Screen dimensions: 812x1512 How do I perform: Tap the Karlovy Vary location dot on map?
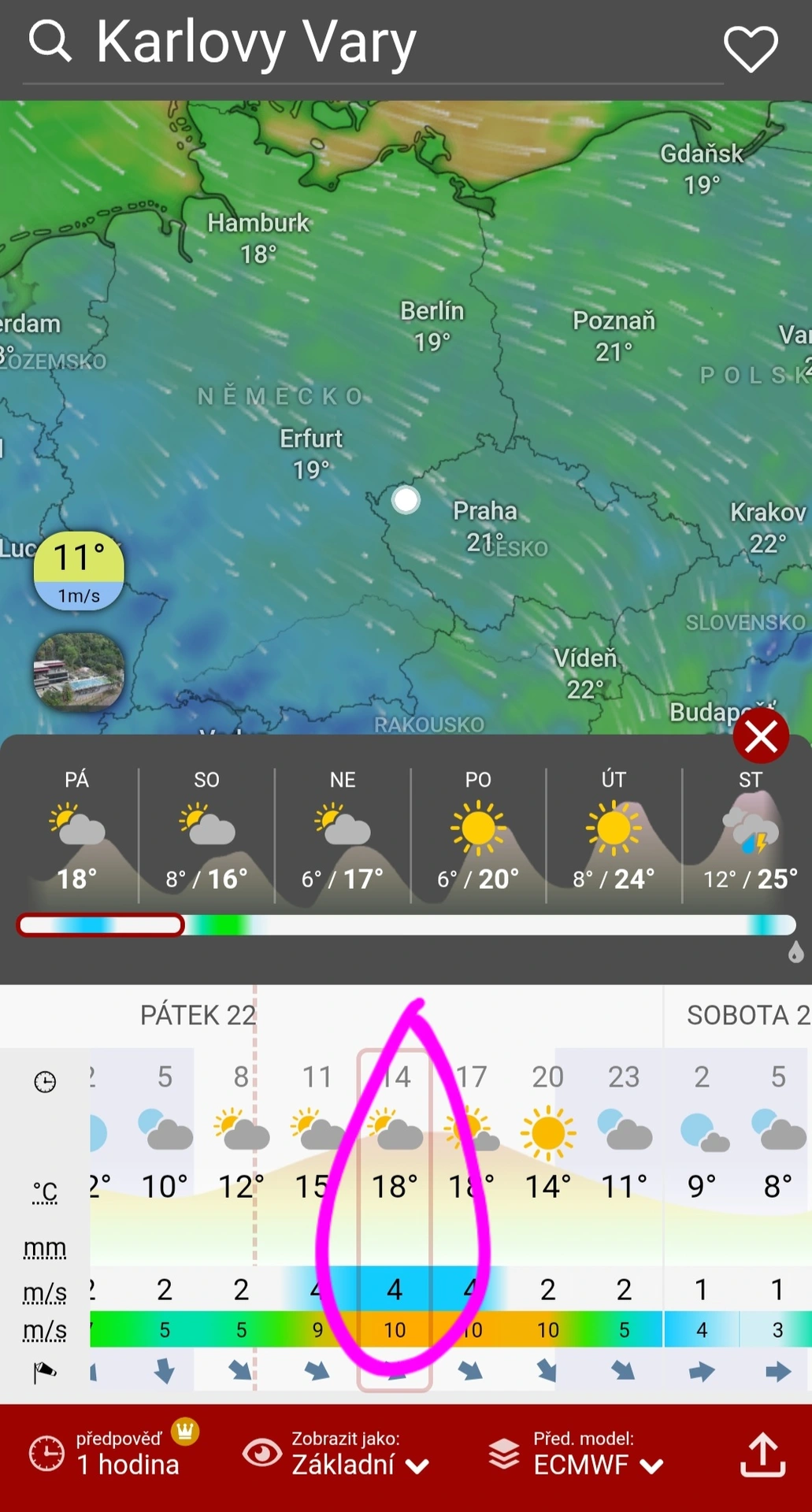[406, 499]
